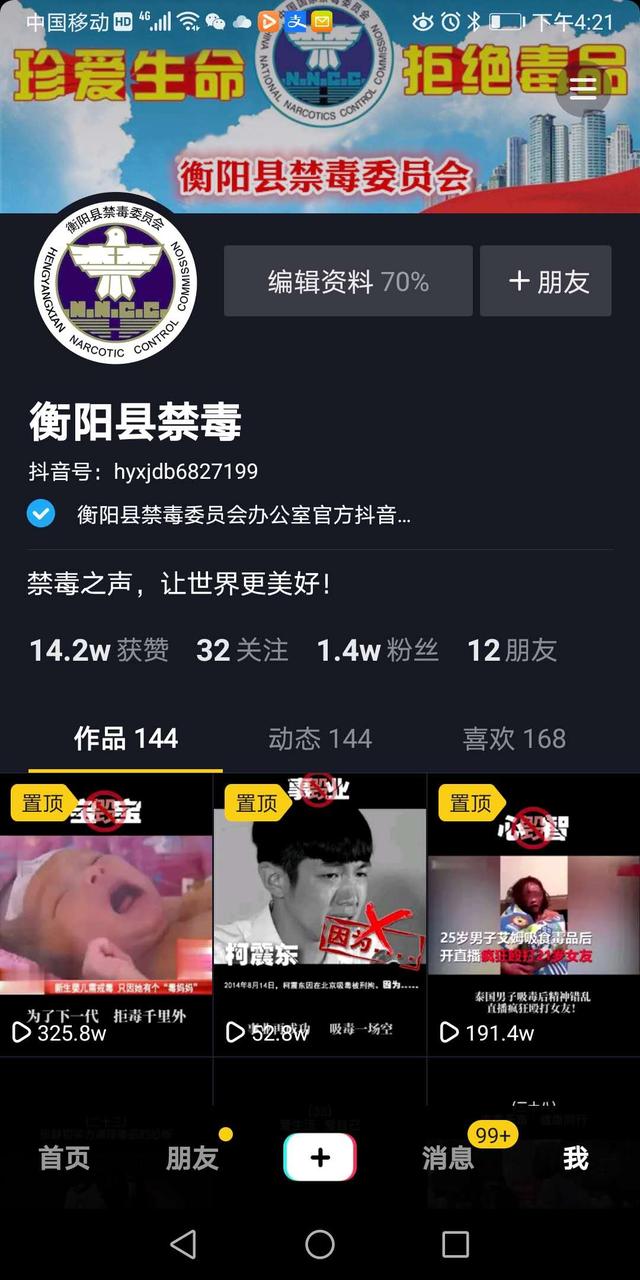Tap the system back button

pos(183,1244)
